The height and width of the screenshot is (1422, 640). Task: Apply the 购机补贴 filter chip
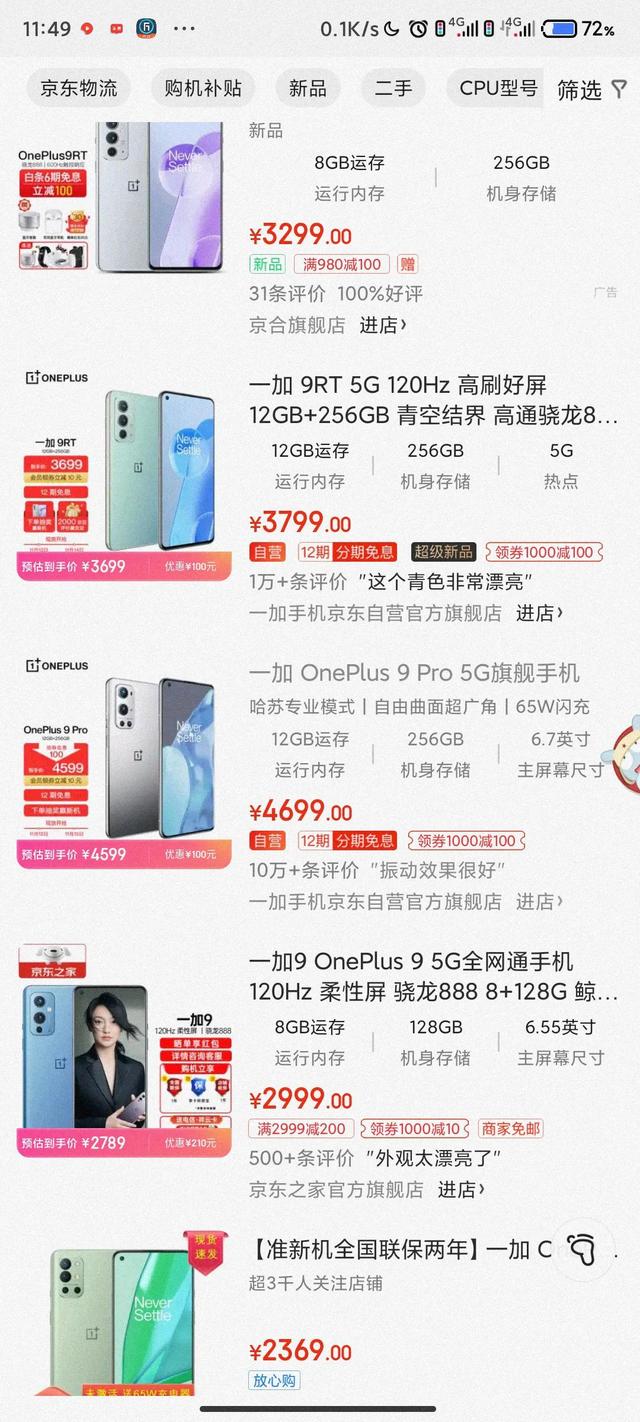203,88
